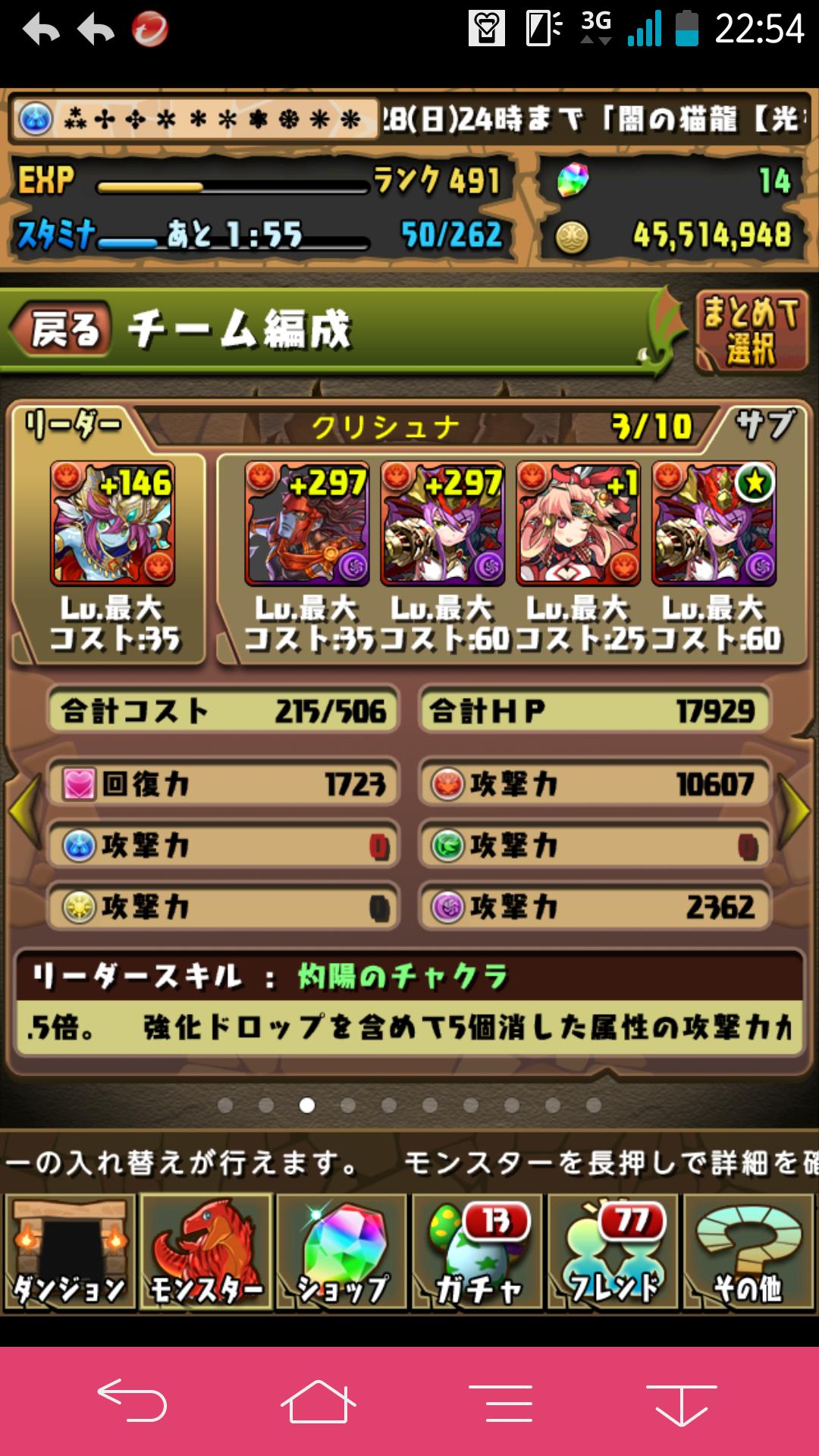This screenshot has height=1456, width=819.
Task: Go to the previous team with the left arrow
Action: click(24, 810)
